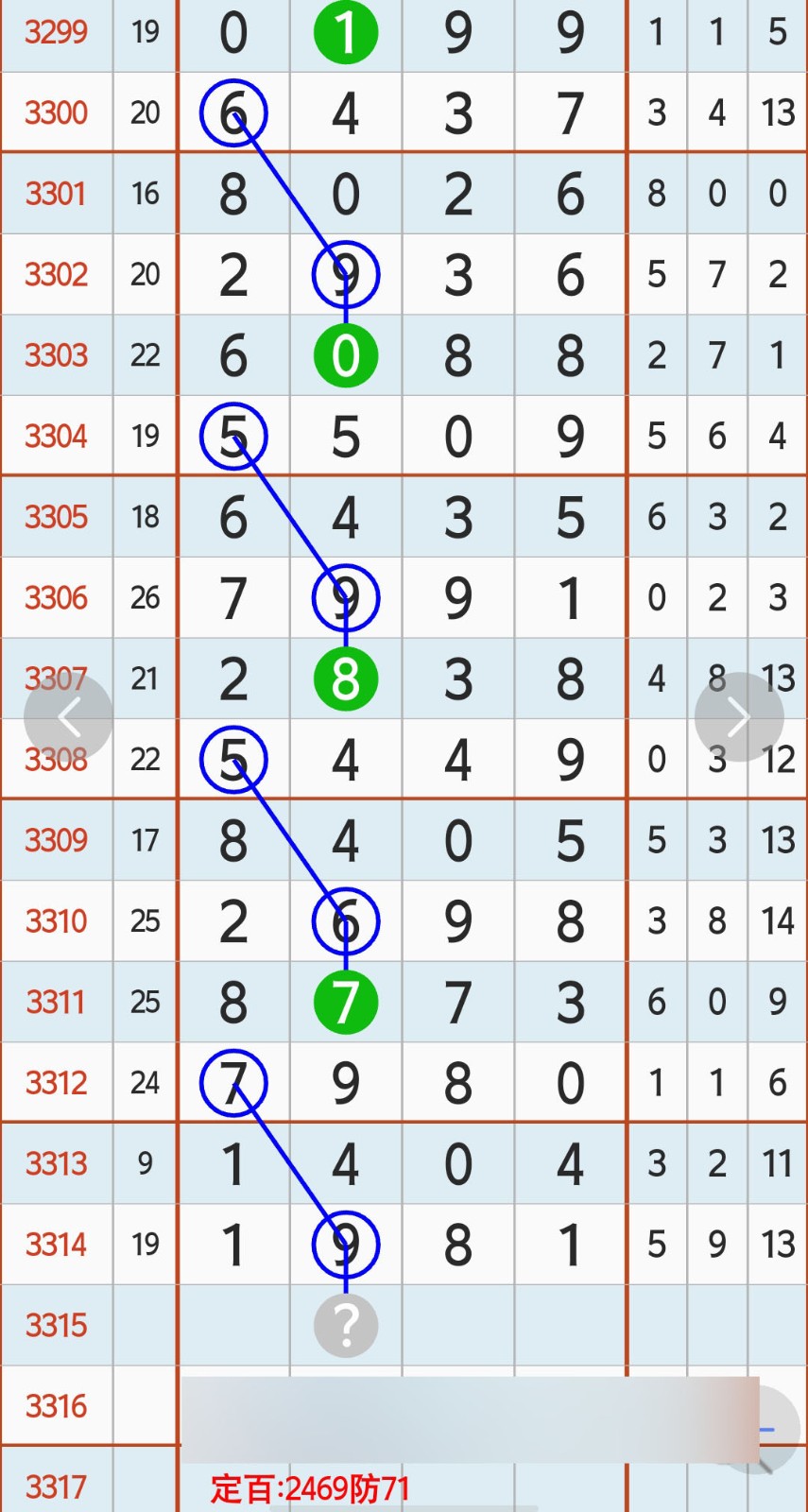The height and width of the screenshot is (1512, 808).
Task: Go to the previous image
Action: coord(69,717)
